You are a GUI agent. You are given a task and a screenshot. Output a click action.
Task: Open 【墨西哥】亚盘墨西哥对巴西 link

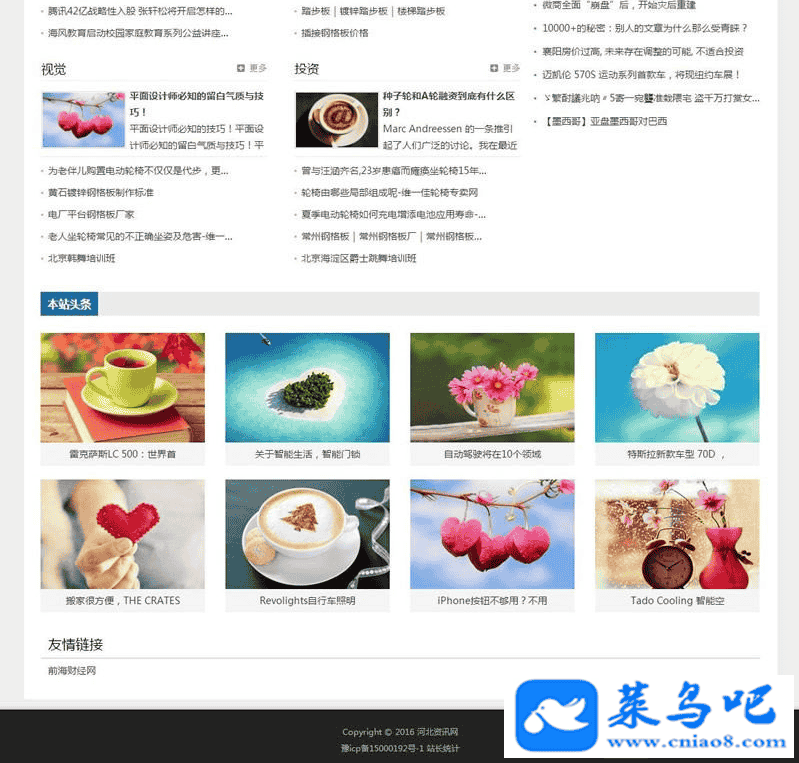click(x=605, y=122)
